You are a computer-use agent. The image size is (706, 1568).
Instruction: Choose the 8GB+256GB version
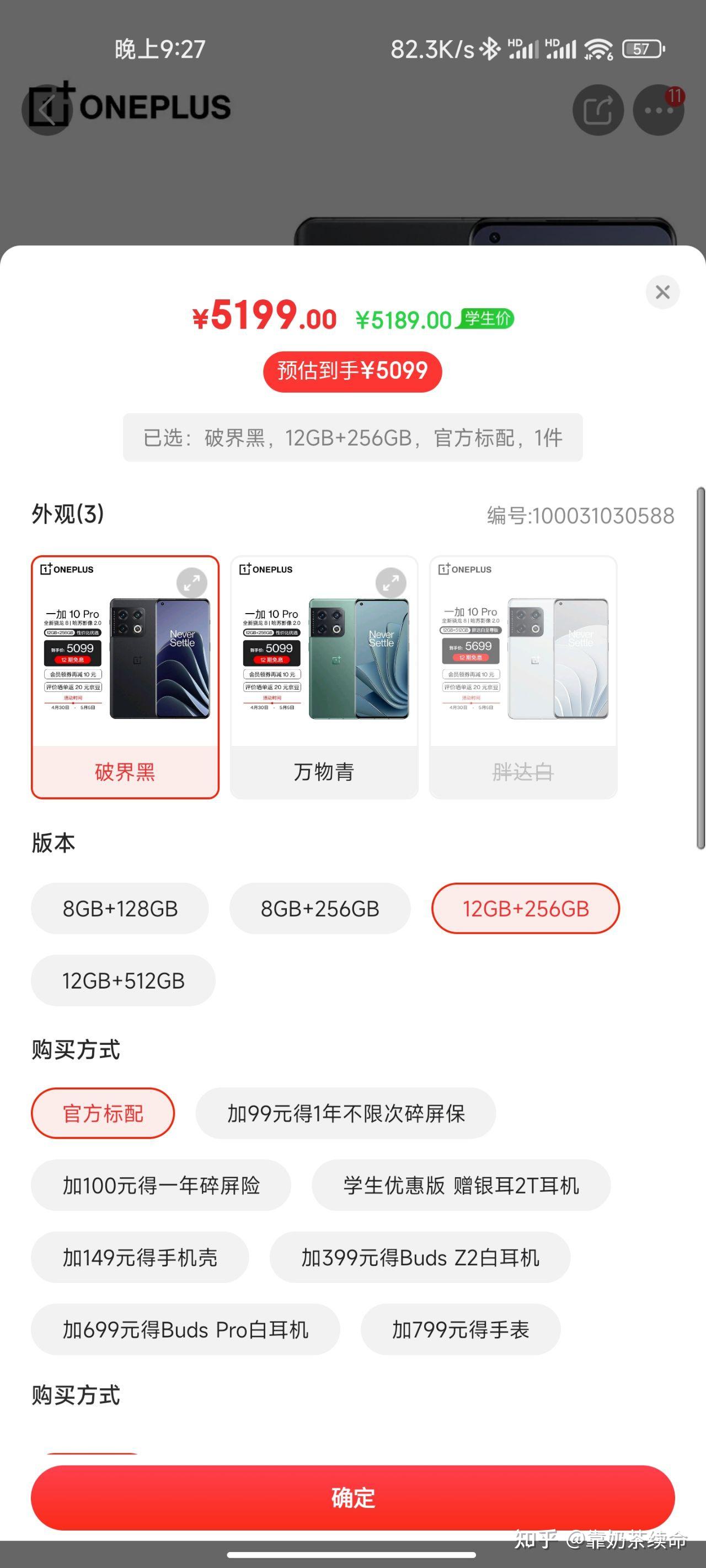pyautogui.click(x=320, y=908)
